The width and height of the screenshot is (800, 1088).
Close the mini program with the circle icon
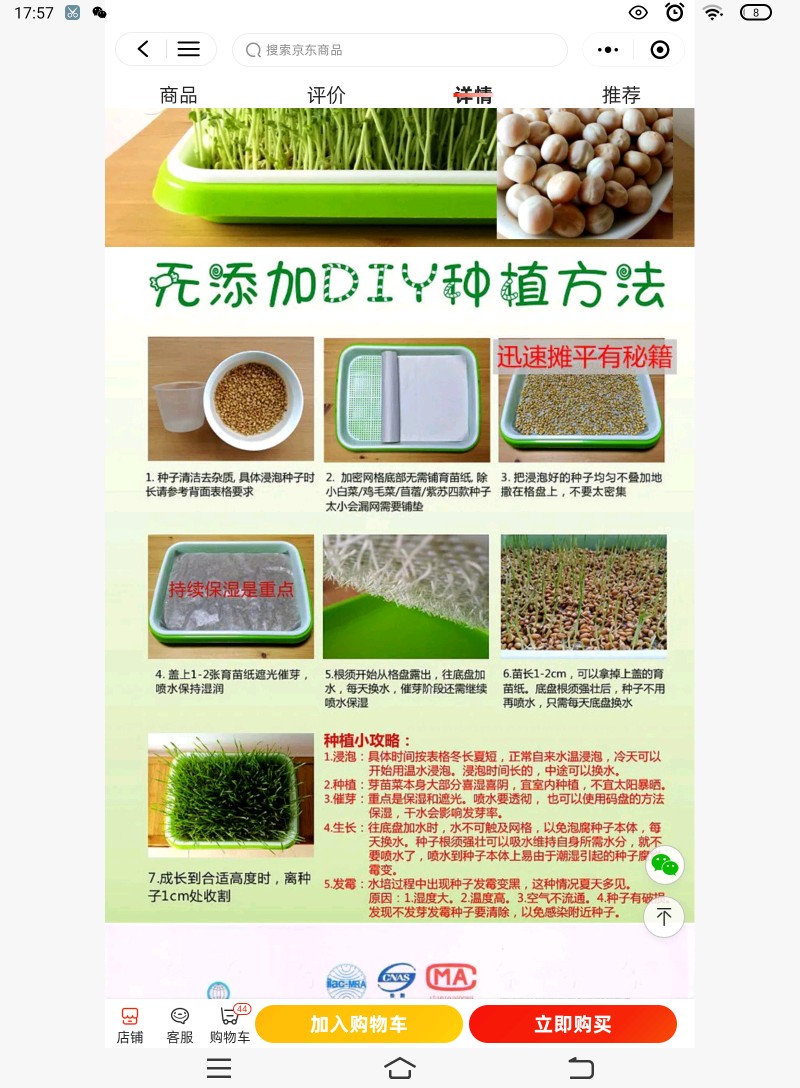pyautogui.click(x=660, y=50)
